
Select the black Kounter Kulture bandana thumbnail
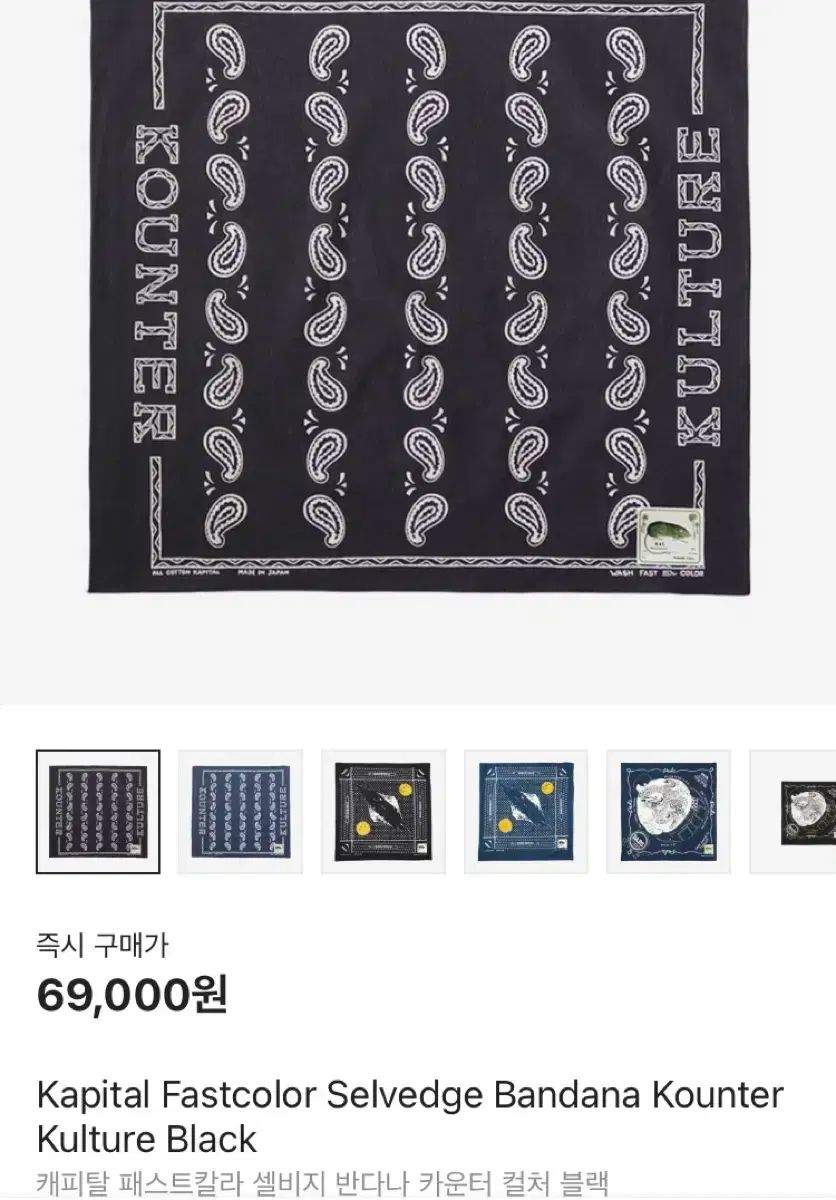point(98,811)
